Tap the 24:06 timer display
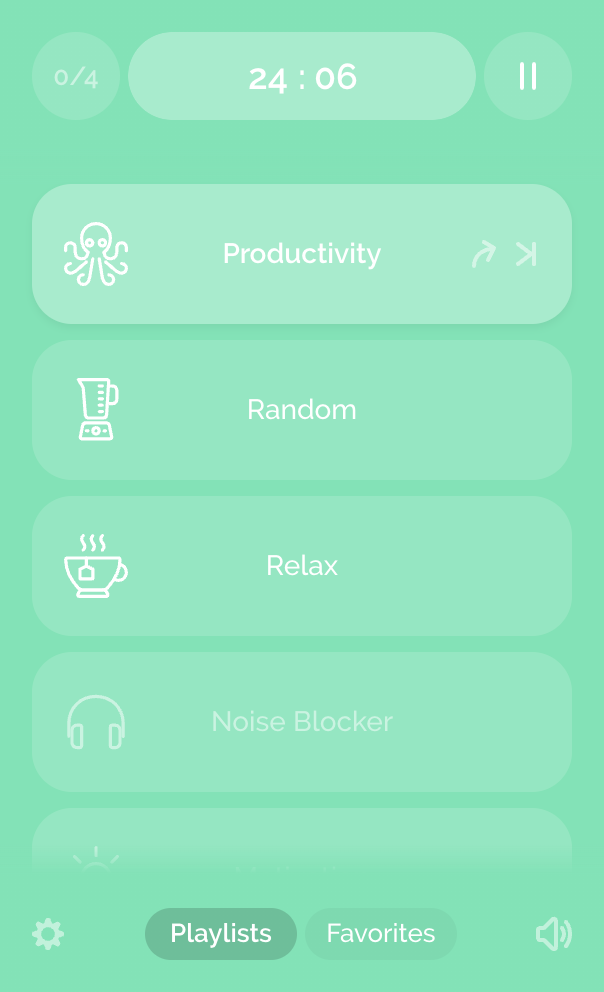Screen dimensions: 604x992 click(302, 77)
